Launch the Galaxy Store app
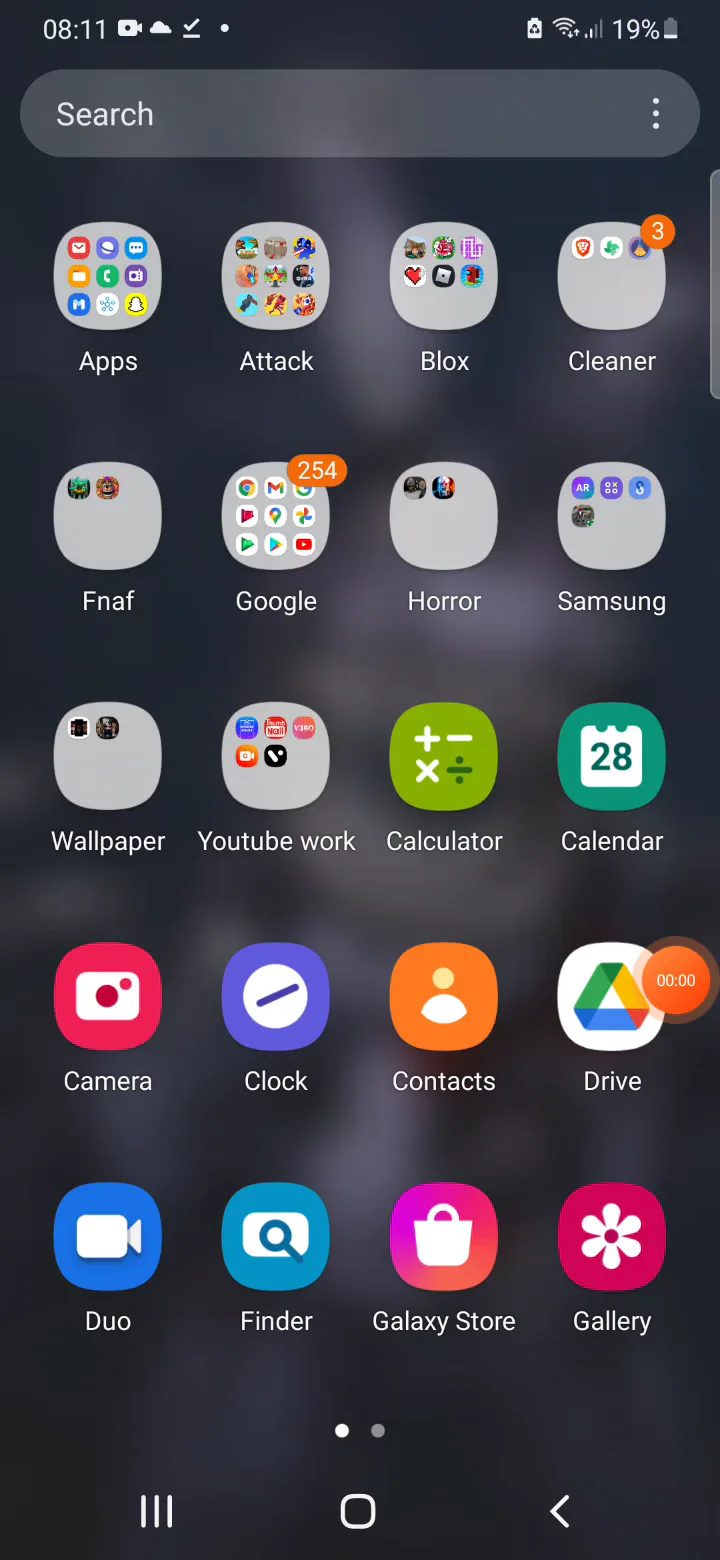The image size is (720, 1560). click(444, 1237)
